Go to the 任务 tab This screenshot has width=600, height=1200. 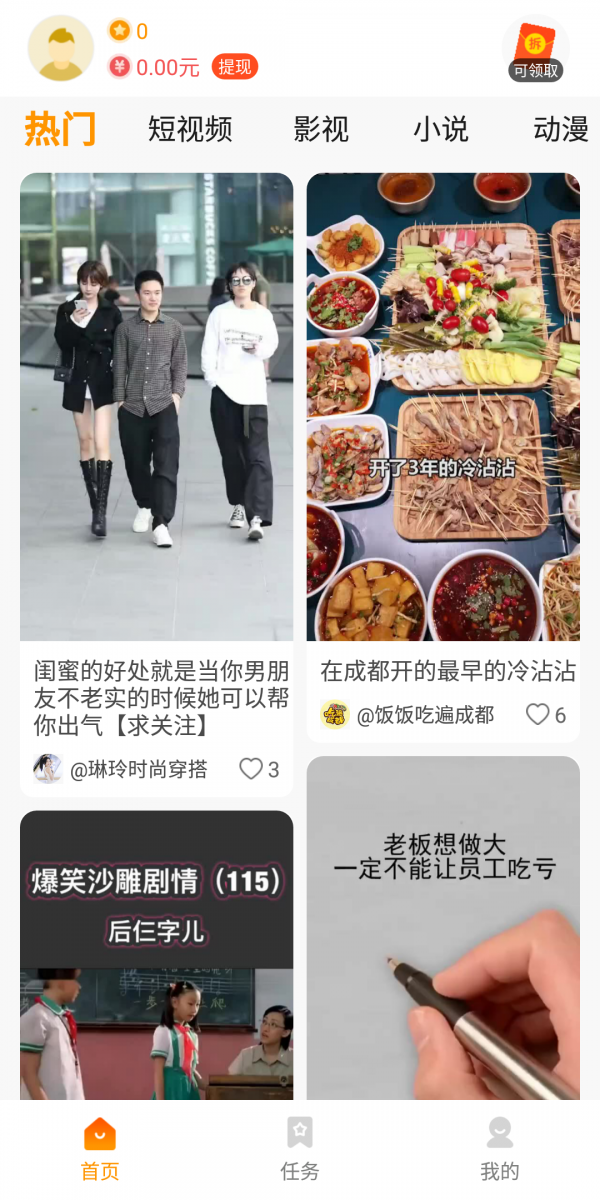point(300,1150)
